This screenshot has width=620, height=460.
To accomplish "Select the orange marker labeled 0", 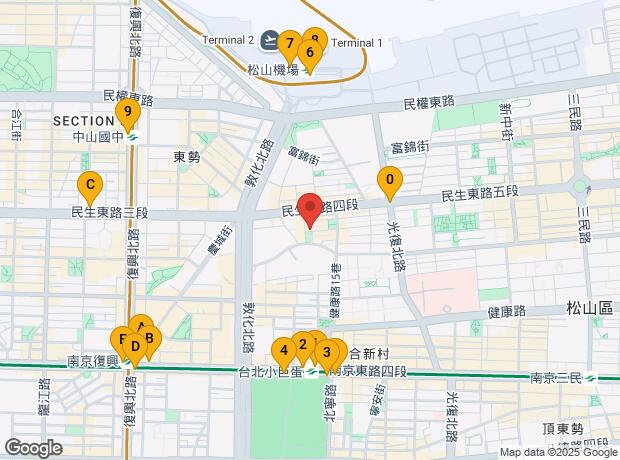I will 389,181.
